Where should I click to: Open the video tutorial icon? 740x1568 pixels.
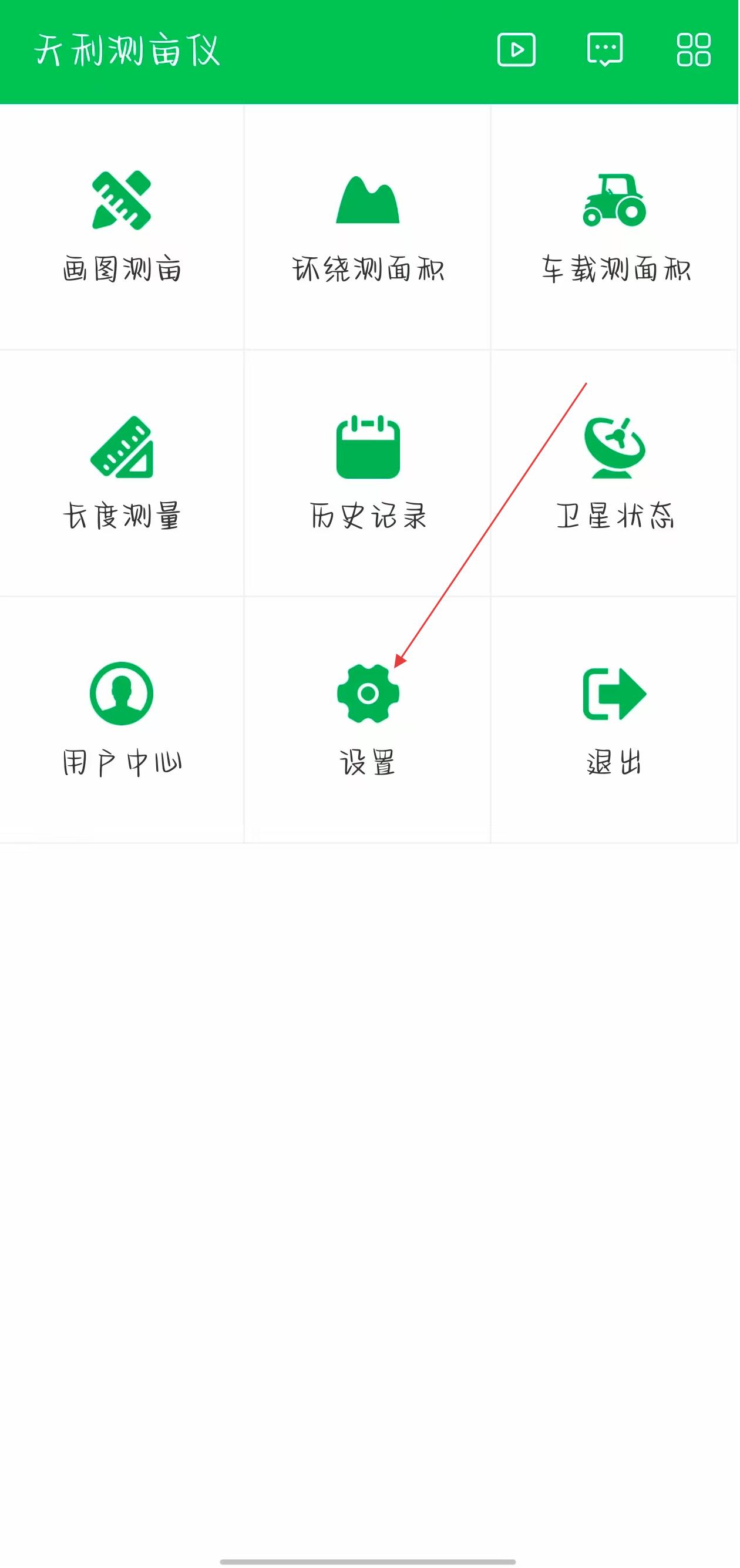coord(516,50)
